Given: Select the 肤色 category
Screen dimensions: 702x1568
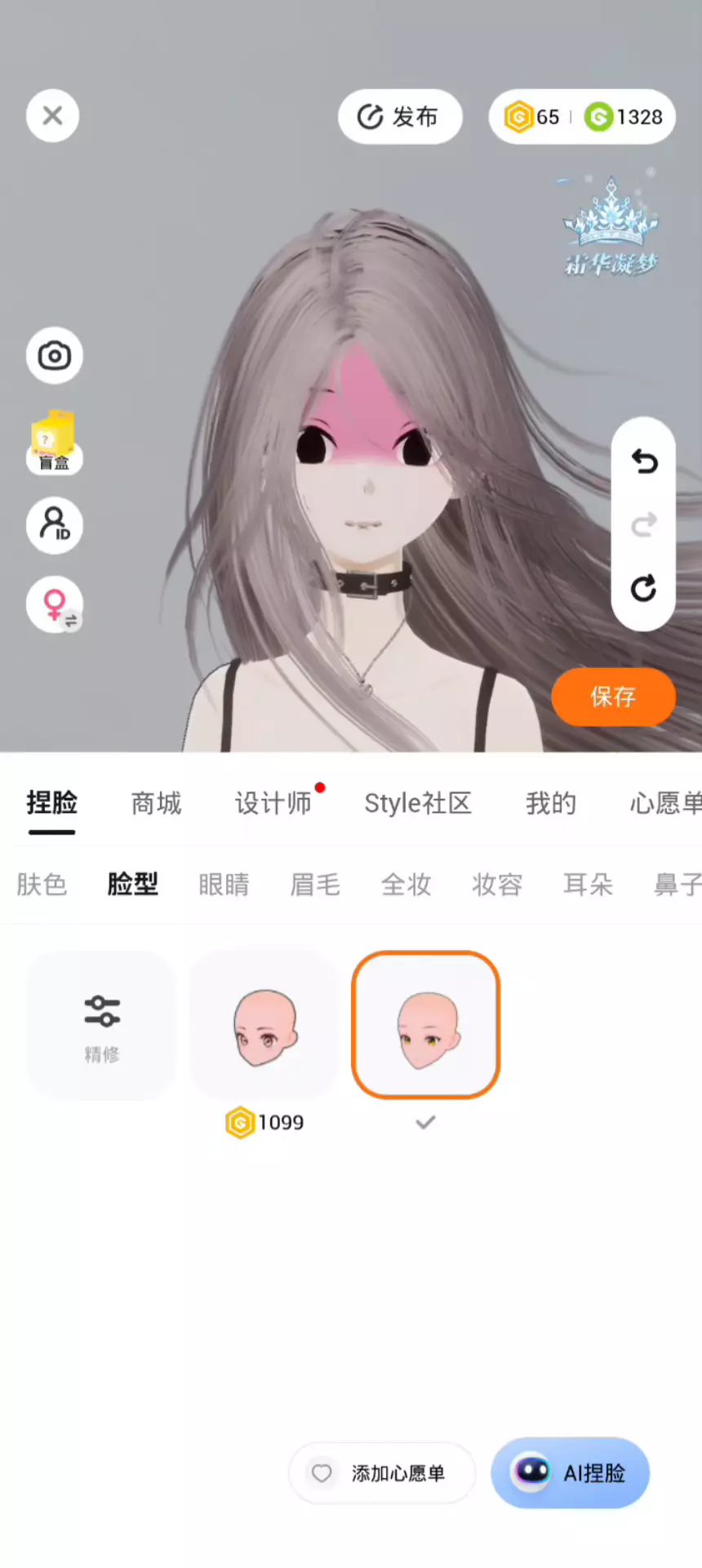Looking at the screenshot, I should pos(42,884).
